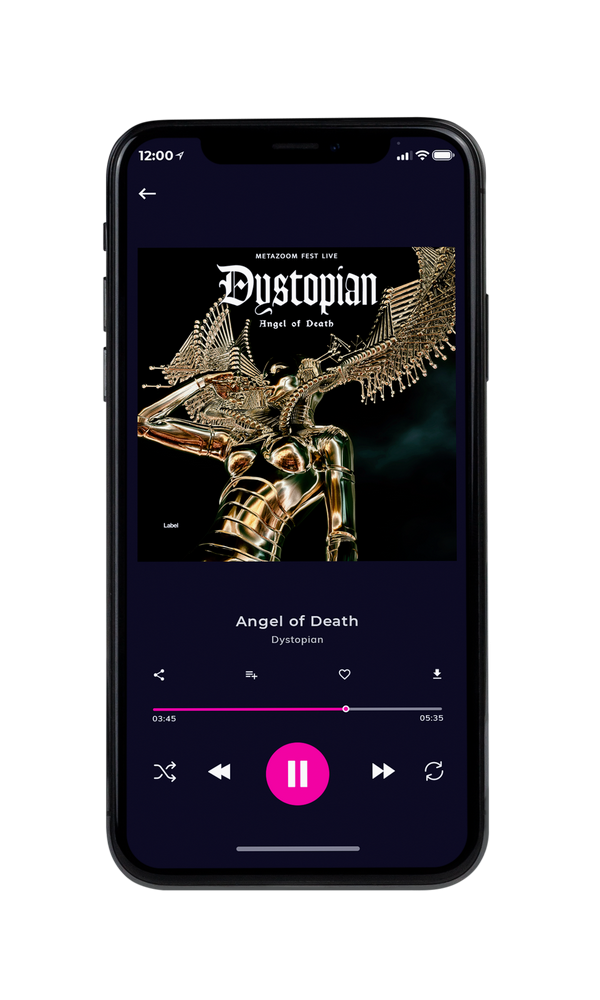The width and height of the screenshot is (600, 1000).
Task: Share the song Angel of Death
Action: point(159,675)
